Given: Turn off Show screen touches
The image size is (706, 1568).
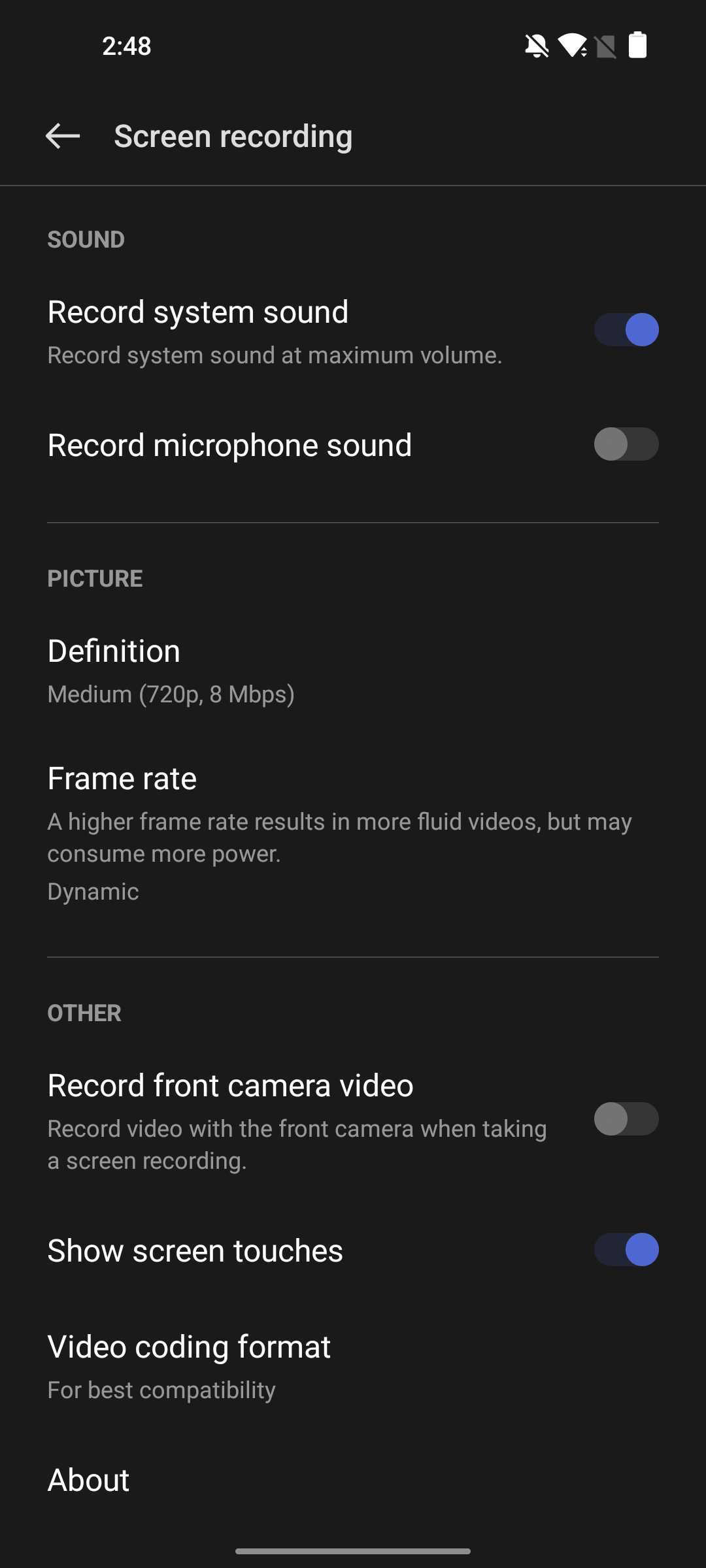Looking at the screenshot, I should point(626,1249).
